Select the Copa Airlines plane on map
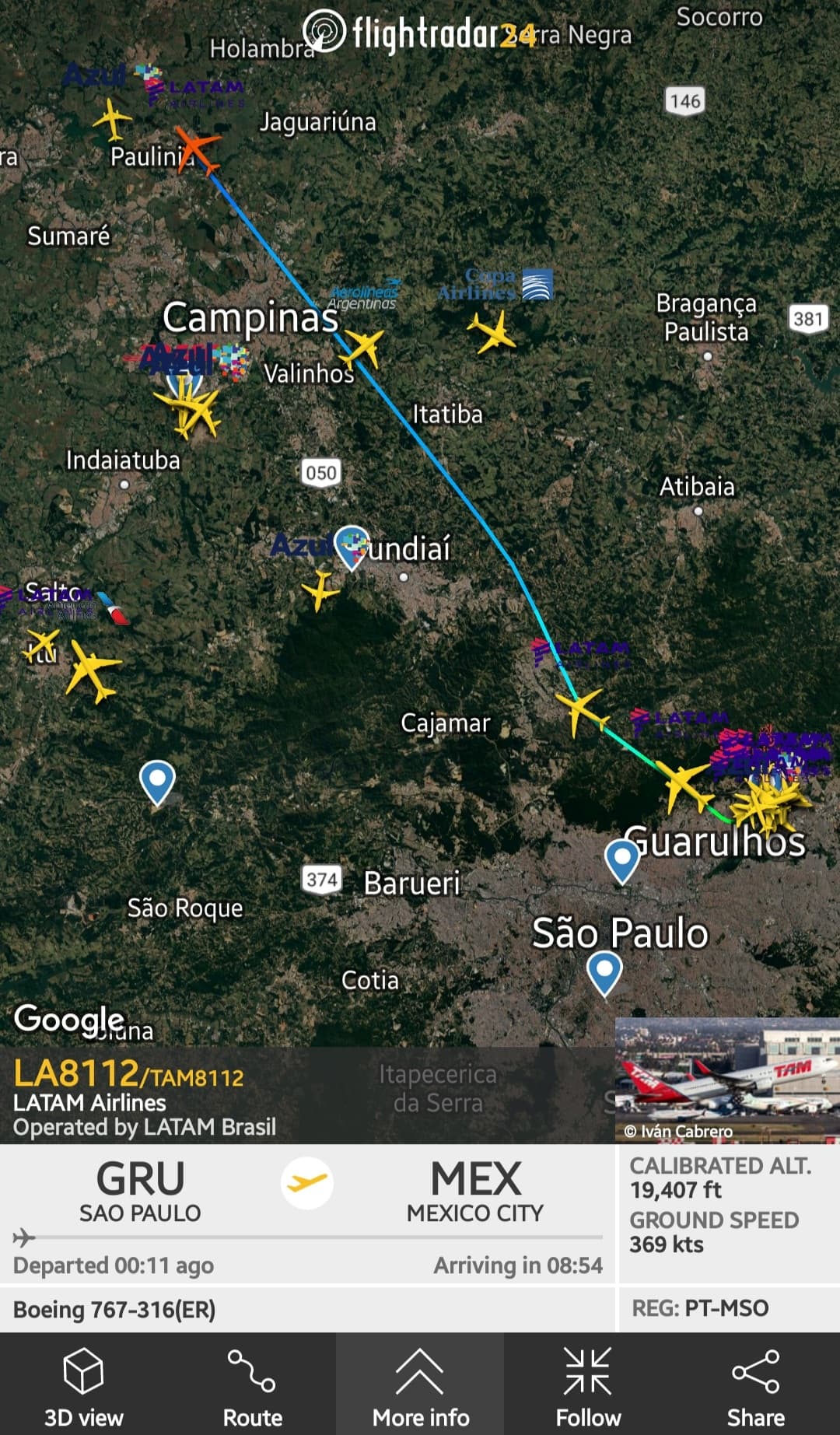840x1435 pixels. click(x=492, y=331)
